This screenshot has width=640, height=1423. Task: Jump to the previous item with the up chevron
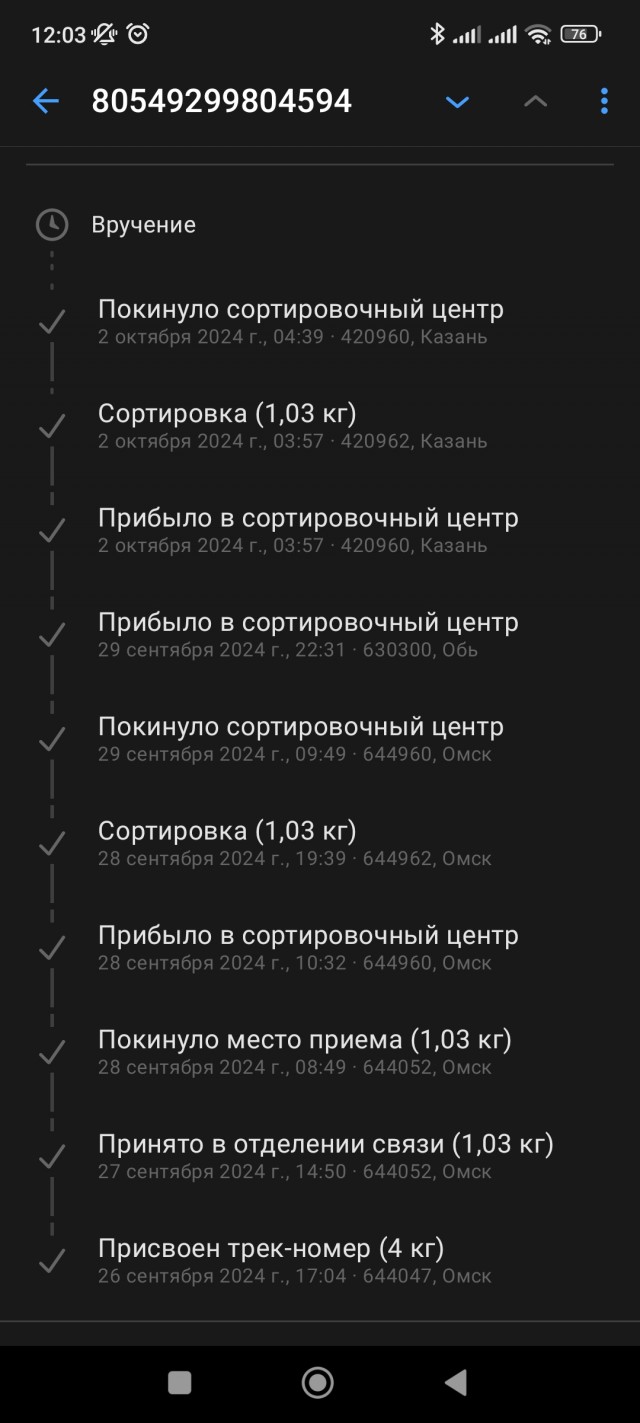point(536,101)
